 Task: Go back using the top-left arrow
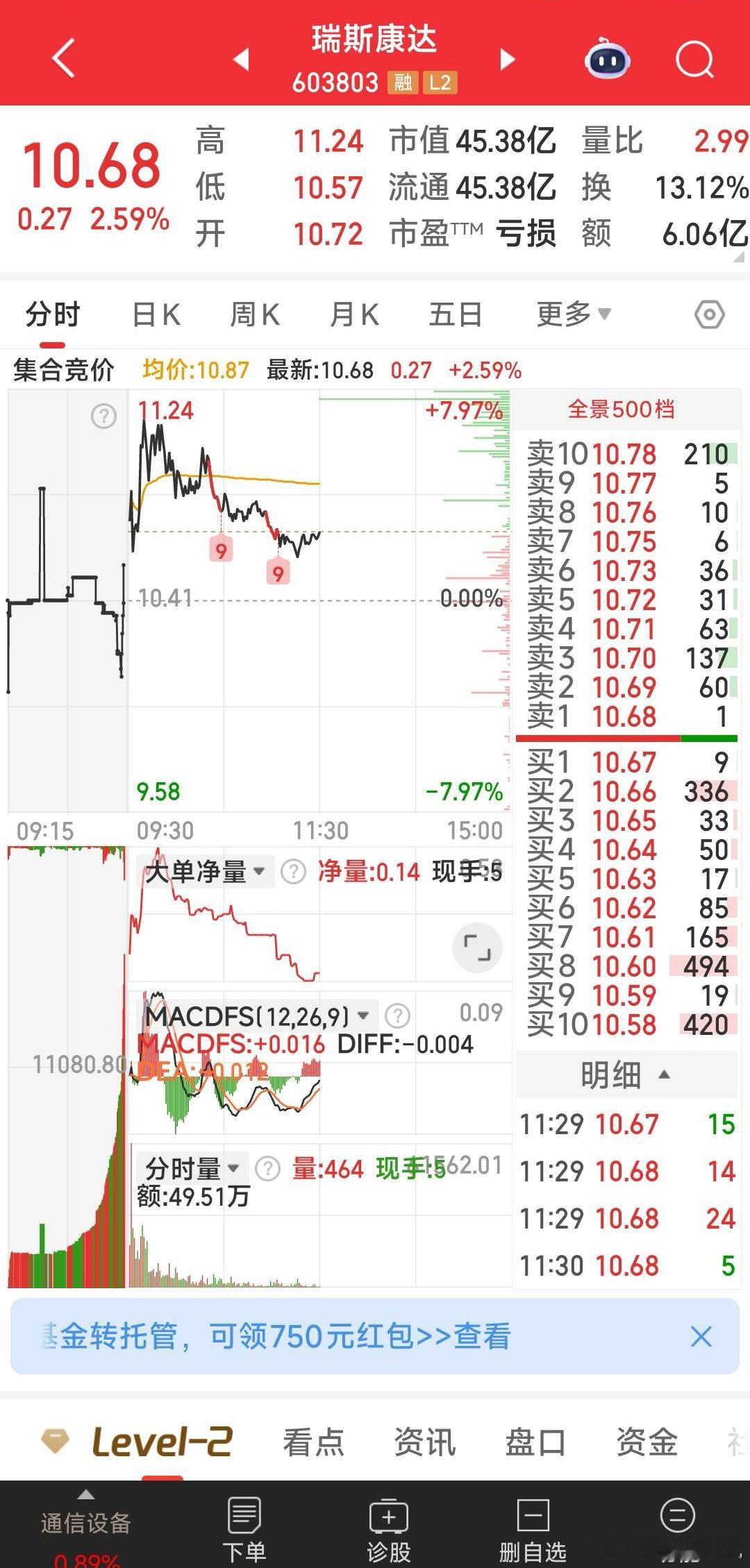point(64,58)
